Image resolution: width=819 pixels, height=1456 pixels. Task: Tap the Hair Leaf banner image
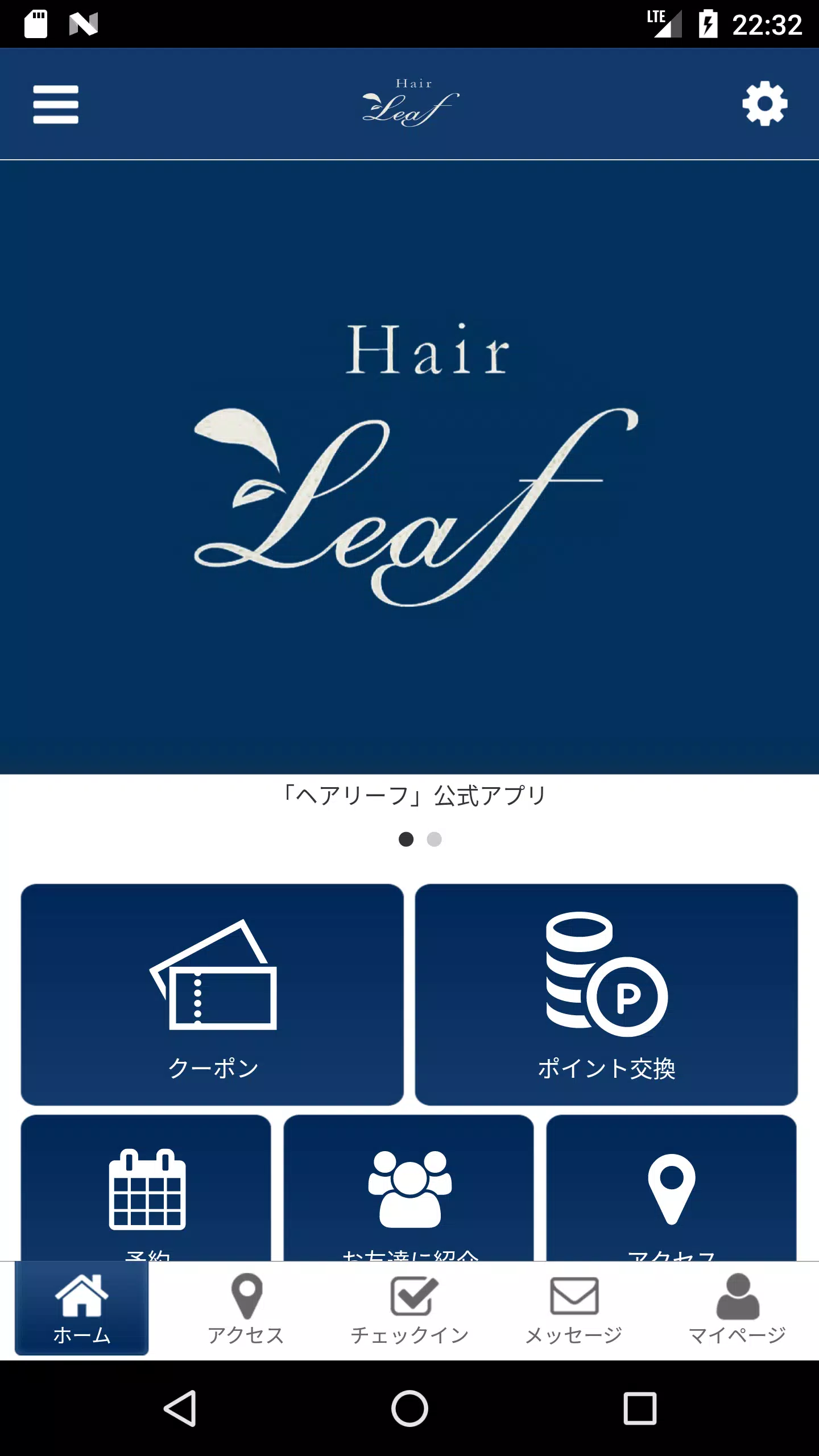pos(409,466)
